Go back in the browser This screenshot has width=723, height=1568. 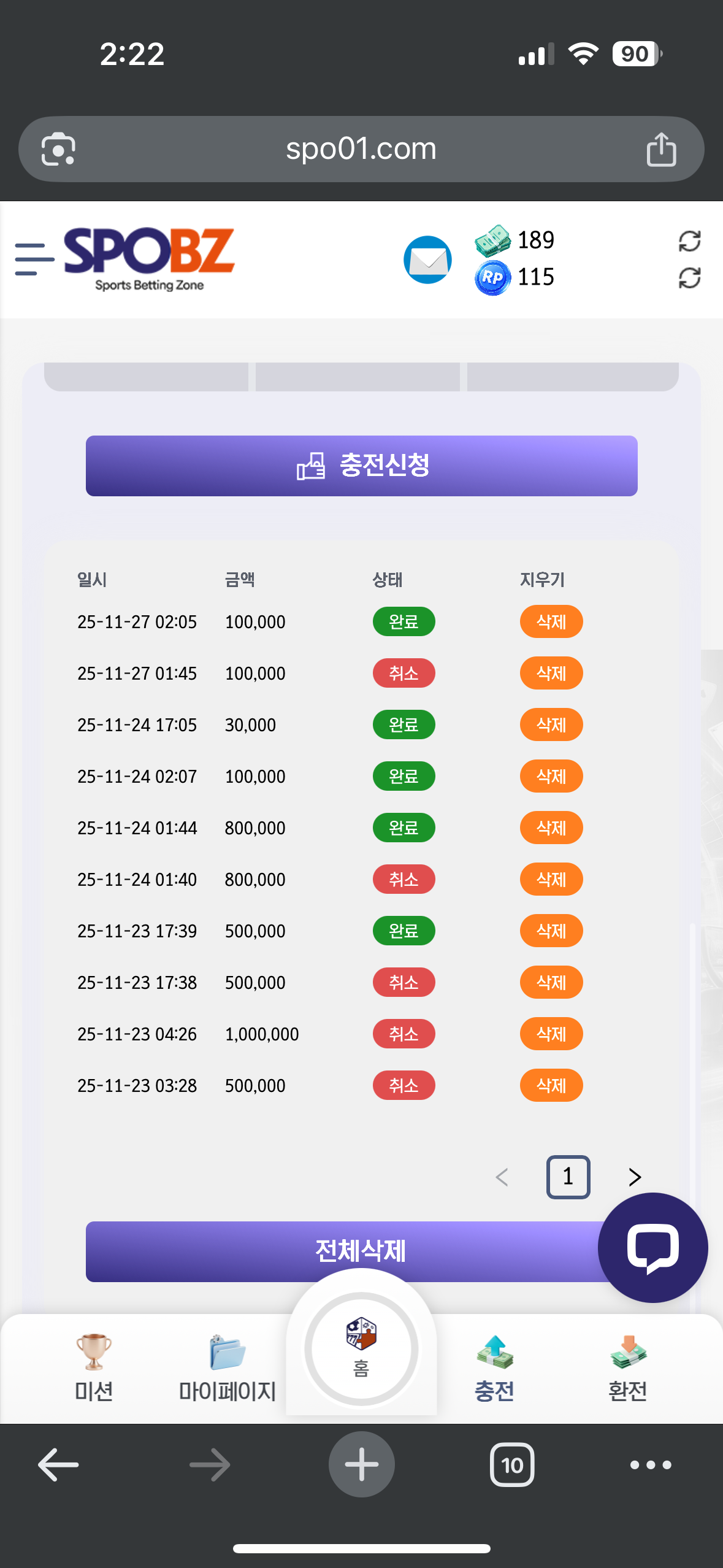[58, 1465]
